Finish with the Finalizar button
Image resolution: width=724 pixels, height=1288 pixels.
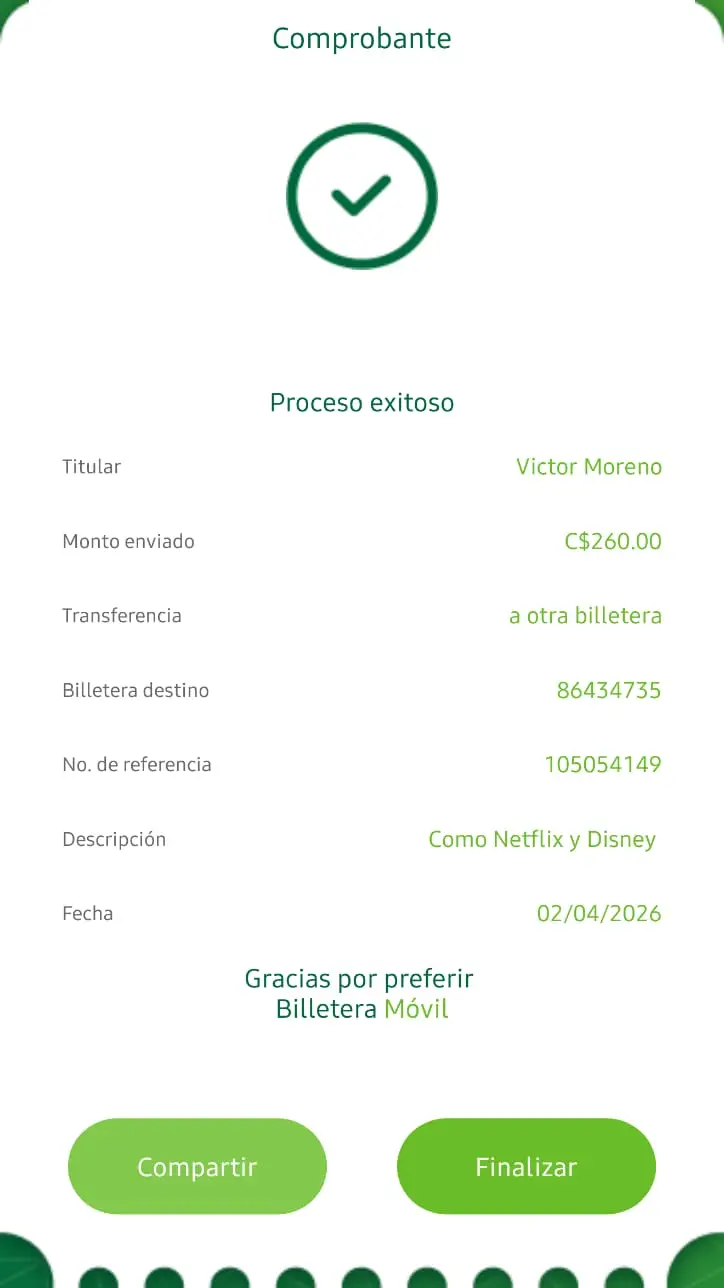[x=526, y=1166]
